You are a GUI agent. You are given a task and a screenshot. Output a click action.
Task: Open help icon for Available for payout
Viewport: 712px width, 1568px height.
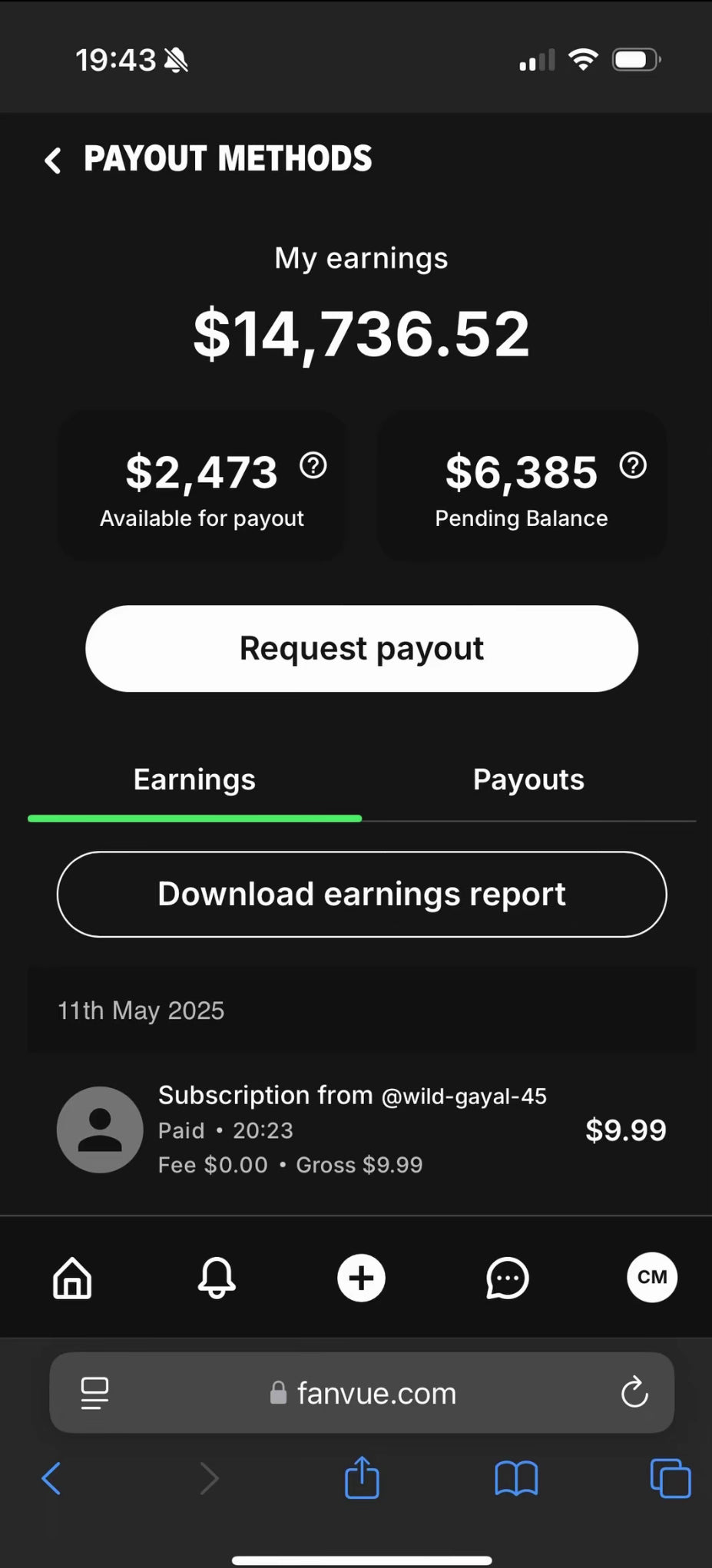(313, 465)
